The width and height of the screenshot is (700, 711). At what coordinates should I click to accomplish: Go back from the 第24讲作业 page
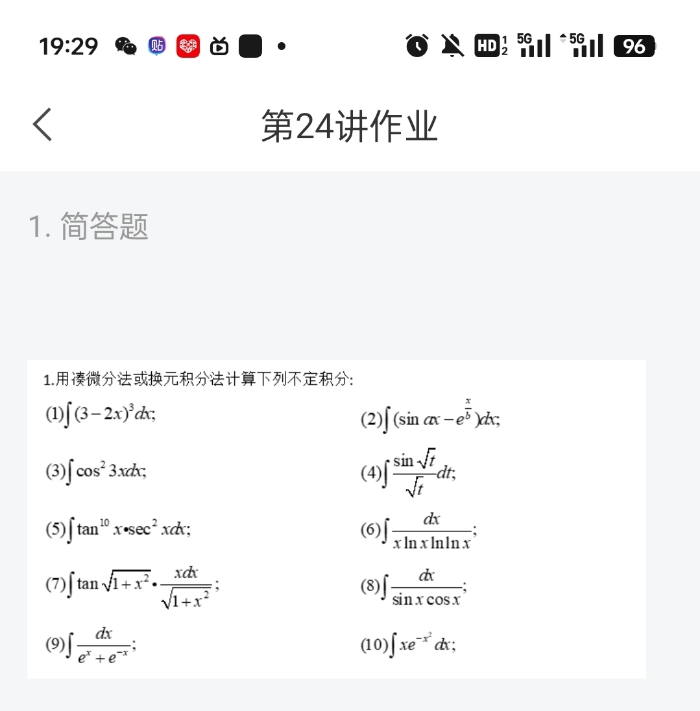(x=42, y=125)
